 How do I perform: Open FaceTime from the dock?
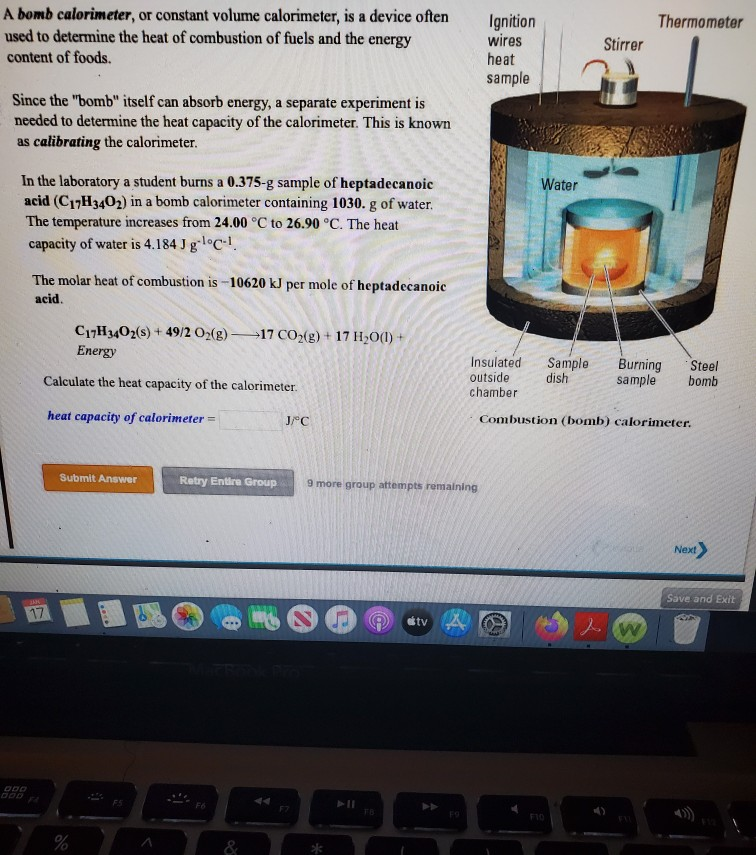click(x=265, y=620)
